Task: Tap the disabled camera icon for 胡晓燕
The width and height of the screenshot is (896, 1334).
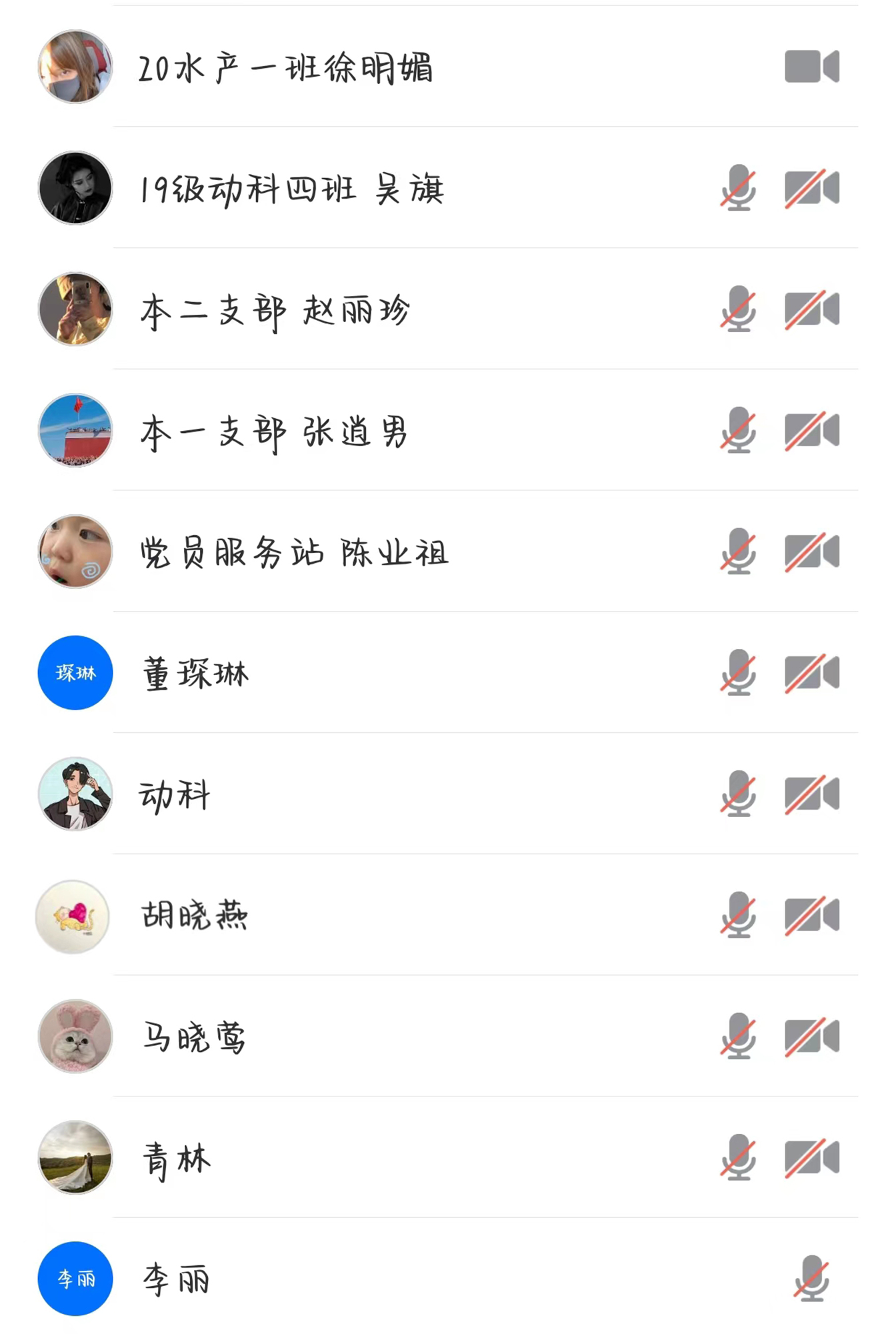Action: tap(811, 915)
